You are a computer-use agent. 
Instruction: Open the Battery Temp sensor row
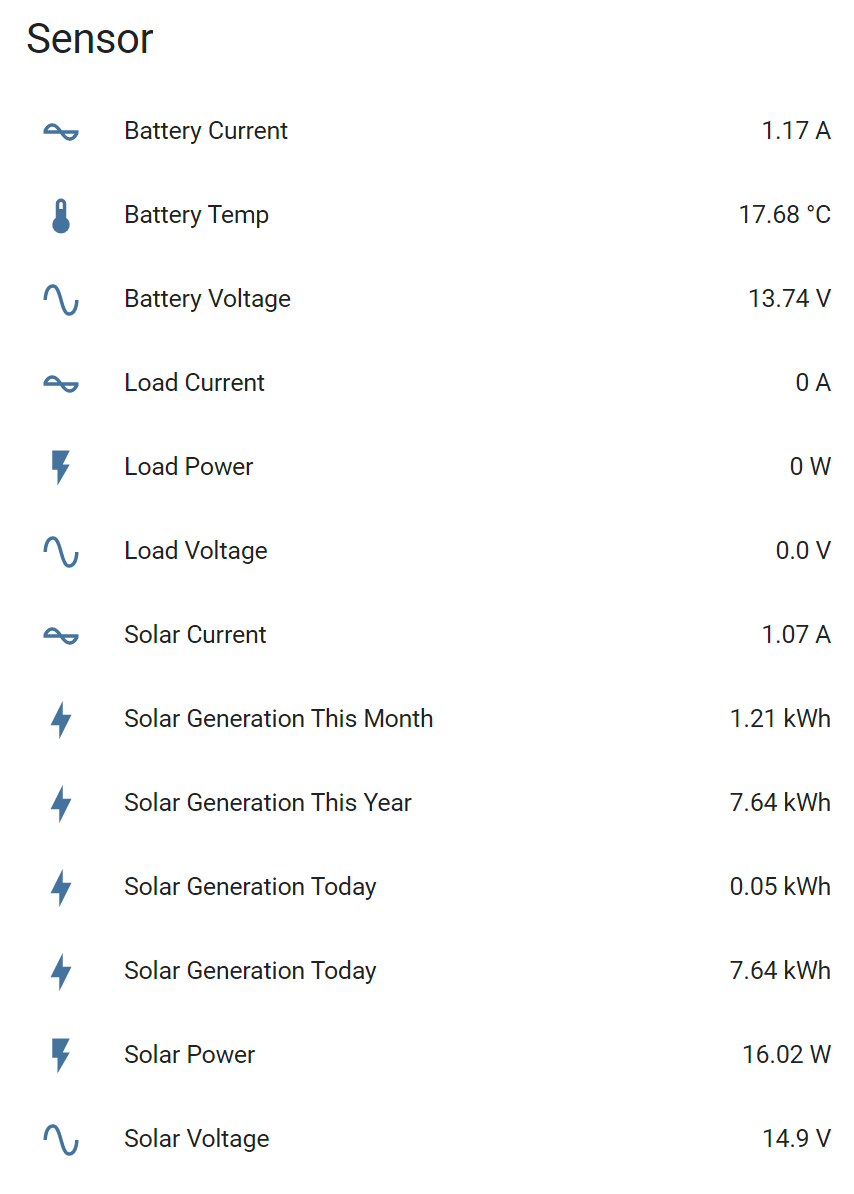pos(196,215)
